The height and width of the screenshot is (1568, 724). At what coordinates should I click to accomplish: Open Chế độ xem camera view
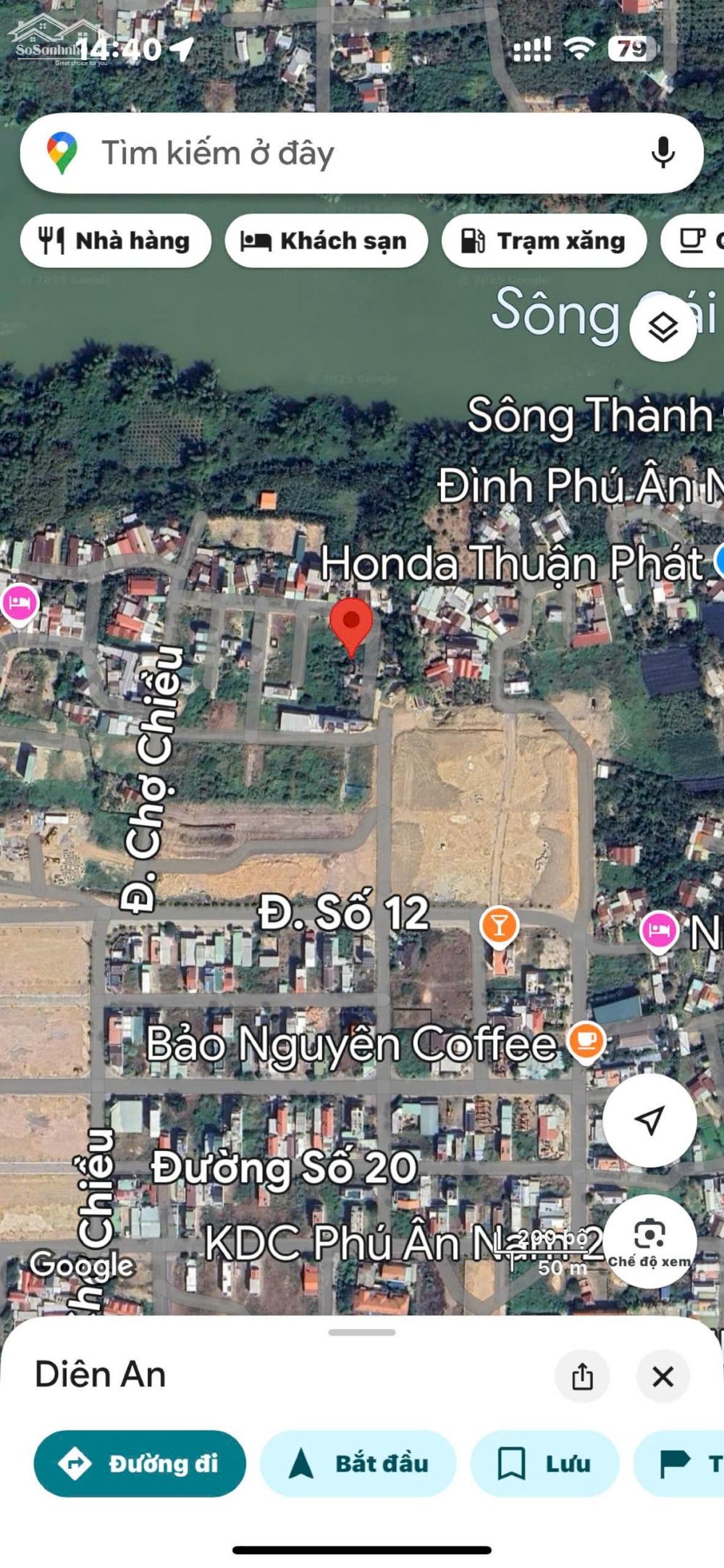[649, 1241]
